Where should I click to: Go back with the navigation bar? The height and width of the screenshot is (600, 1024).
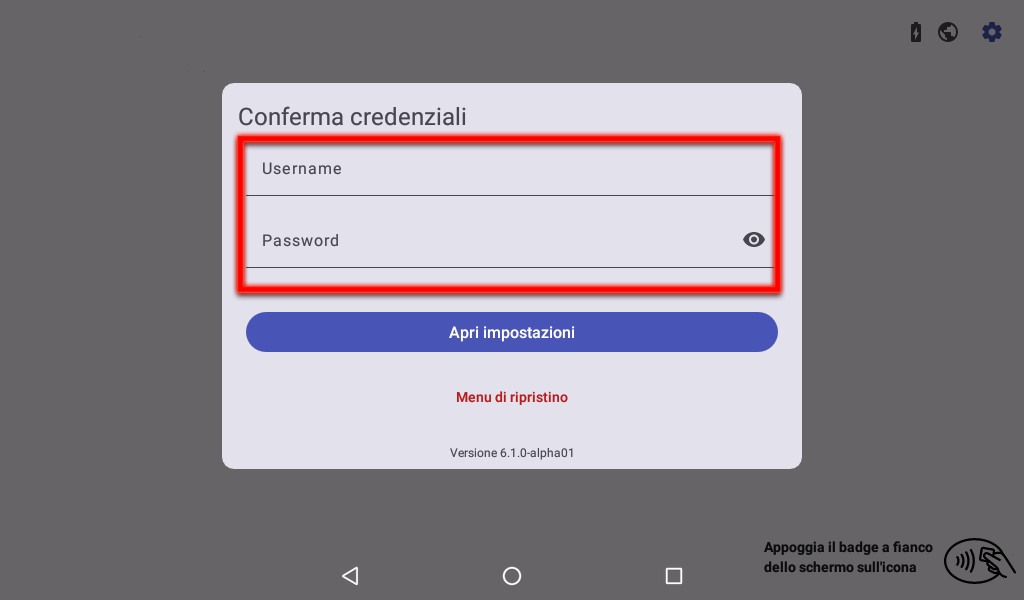click(350, 576)
